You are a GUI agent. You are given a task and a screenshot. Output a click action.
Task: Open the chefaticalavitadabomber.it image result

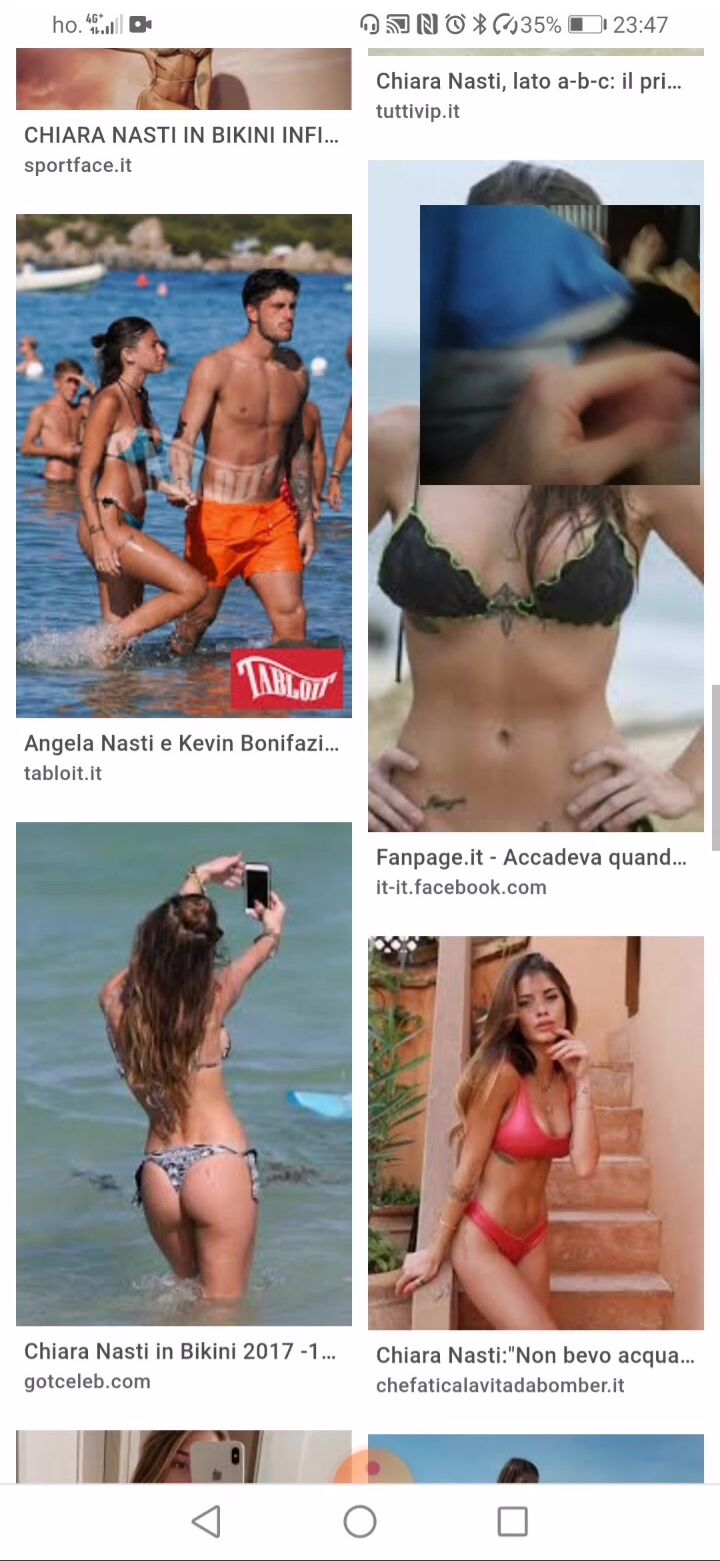[x=536, y=1133]
